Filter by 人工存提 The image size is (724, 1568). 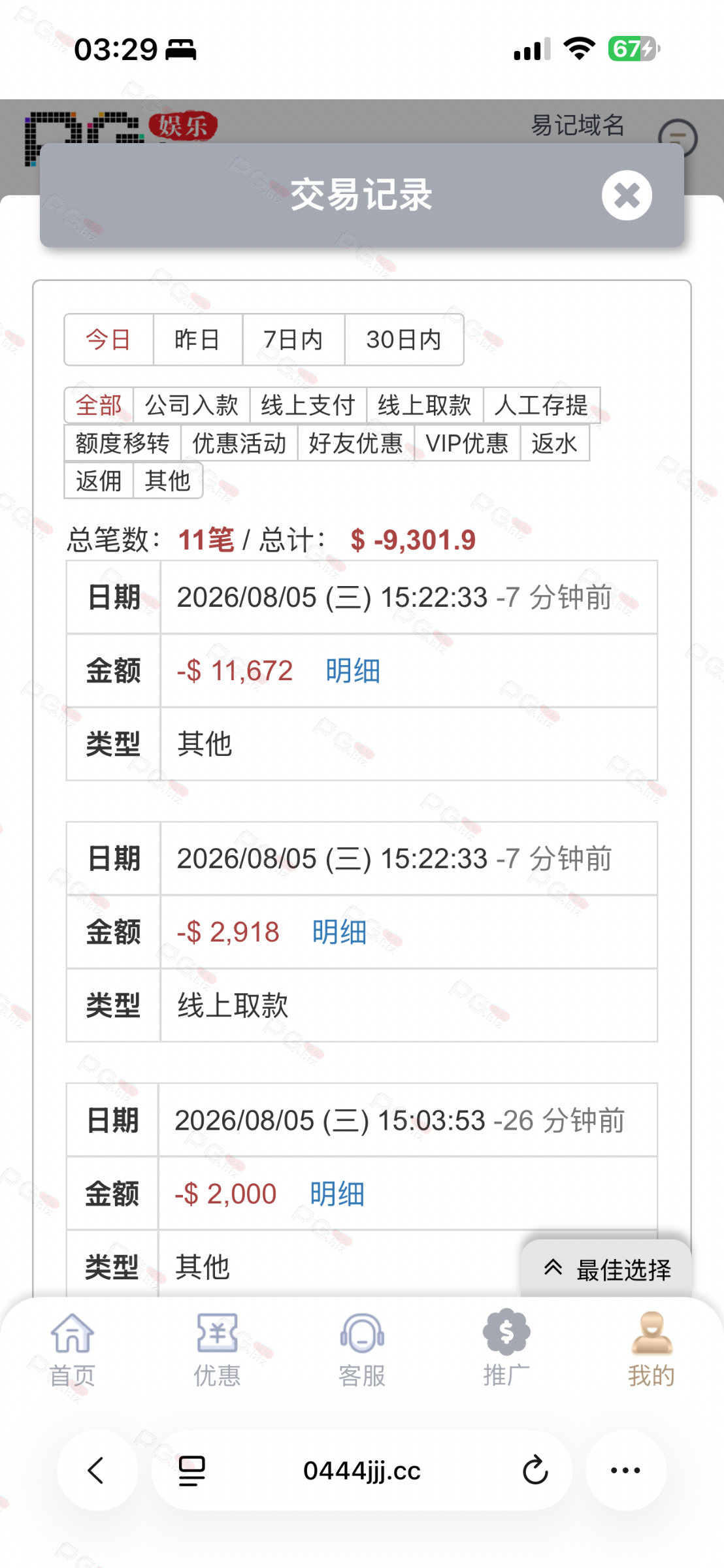click(542, 405)
